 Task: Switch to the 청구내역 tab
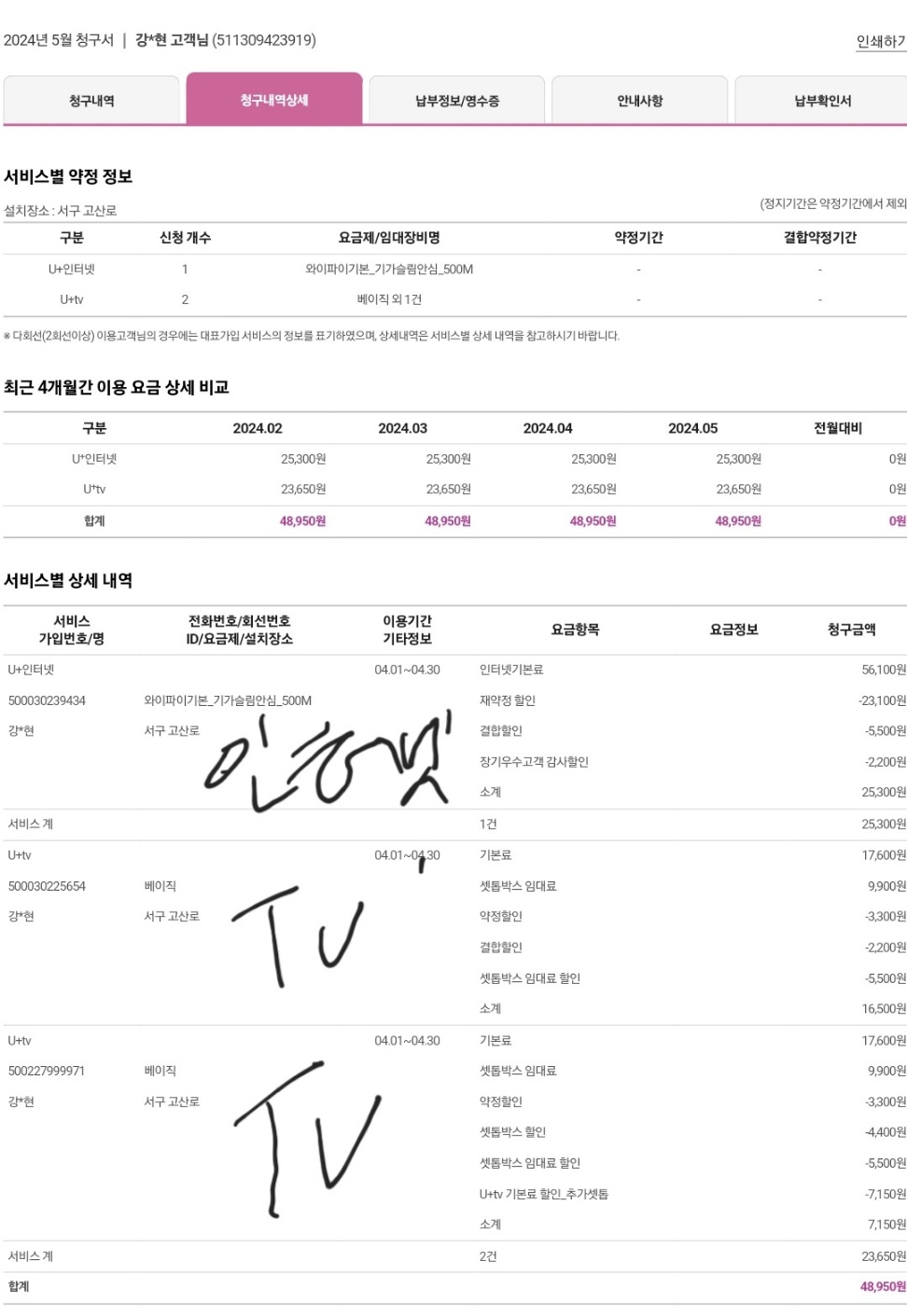[91, 101]
